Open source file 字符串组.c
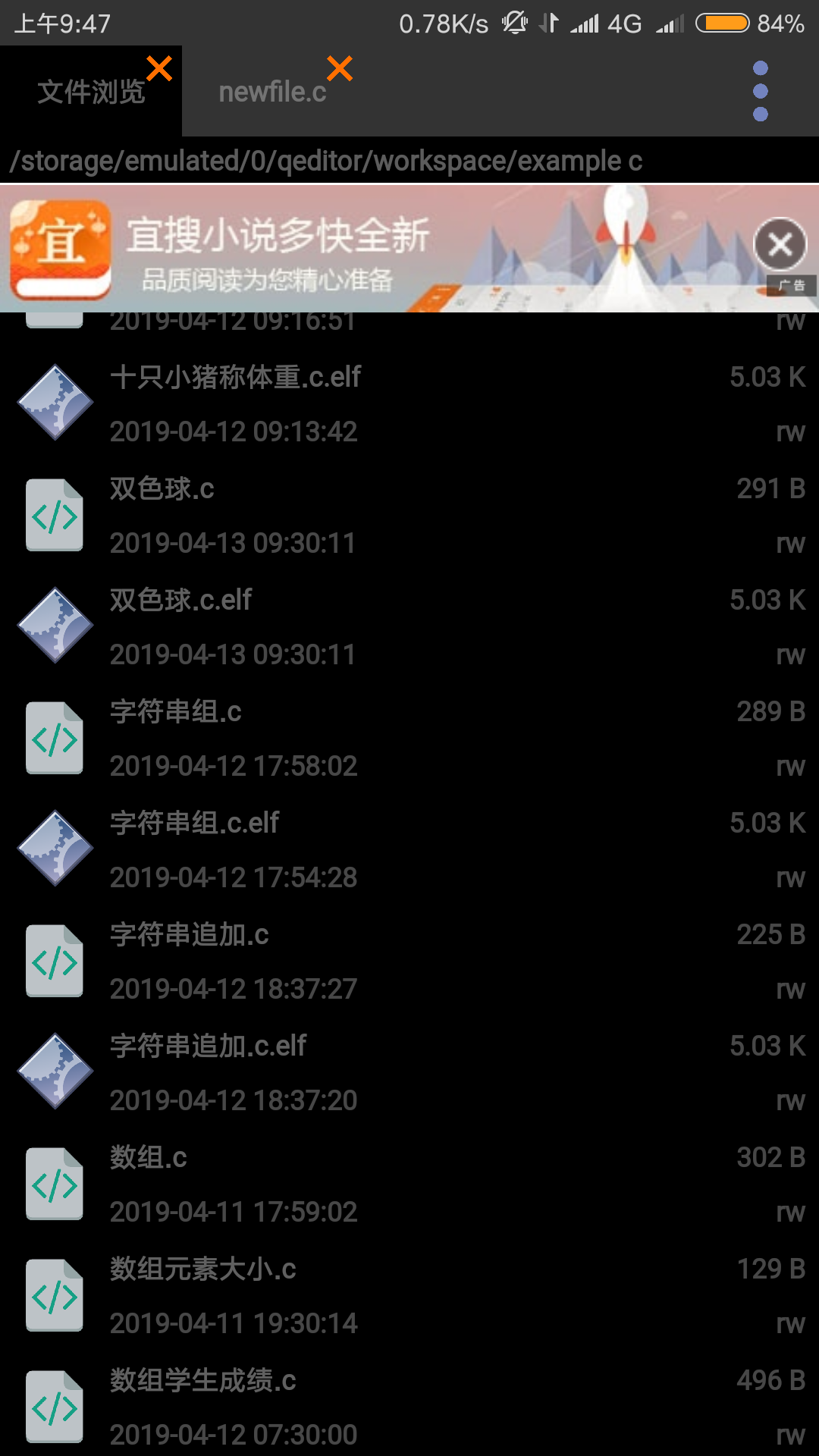819x1456 pixels. click(x=409, y=739)
